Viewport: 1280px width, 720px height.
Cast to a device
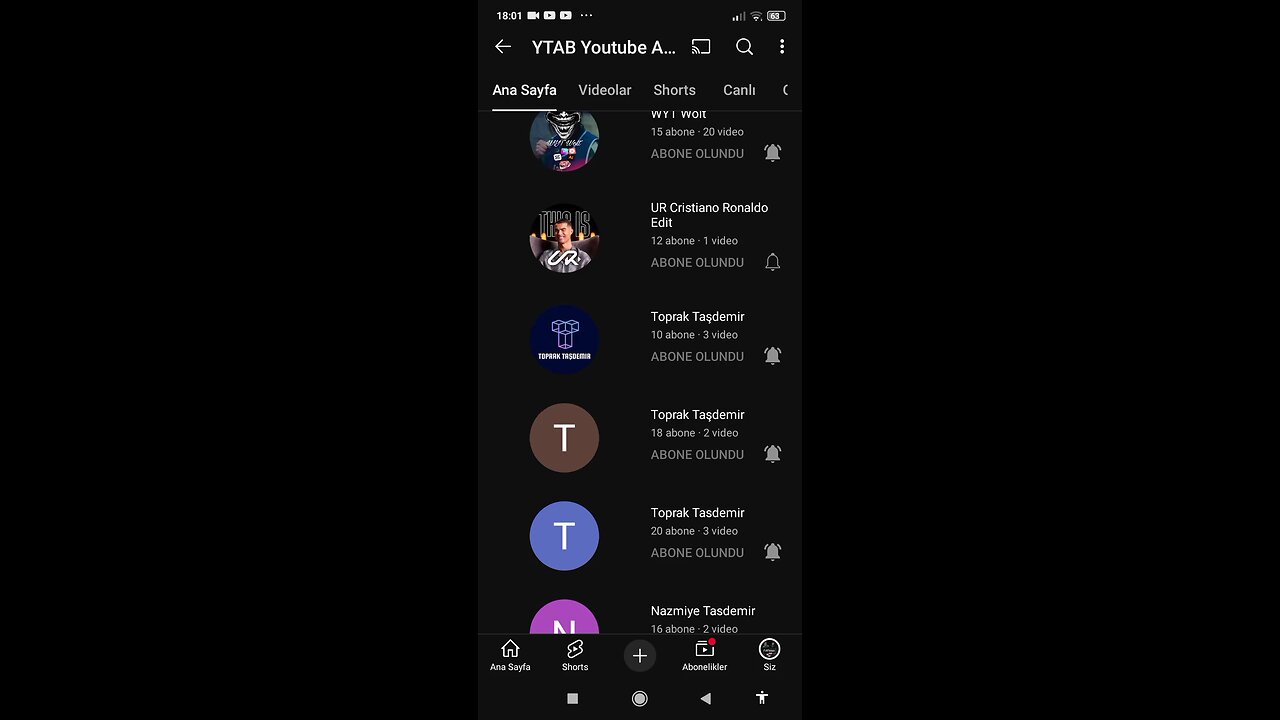coord(701,47)
